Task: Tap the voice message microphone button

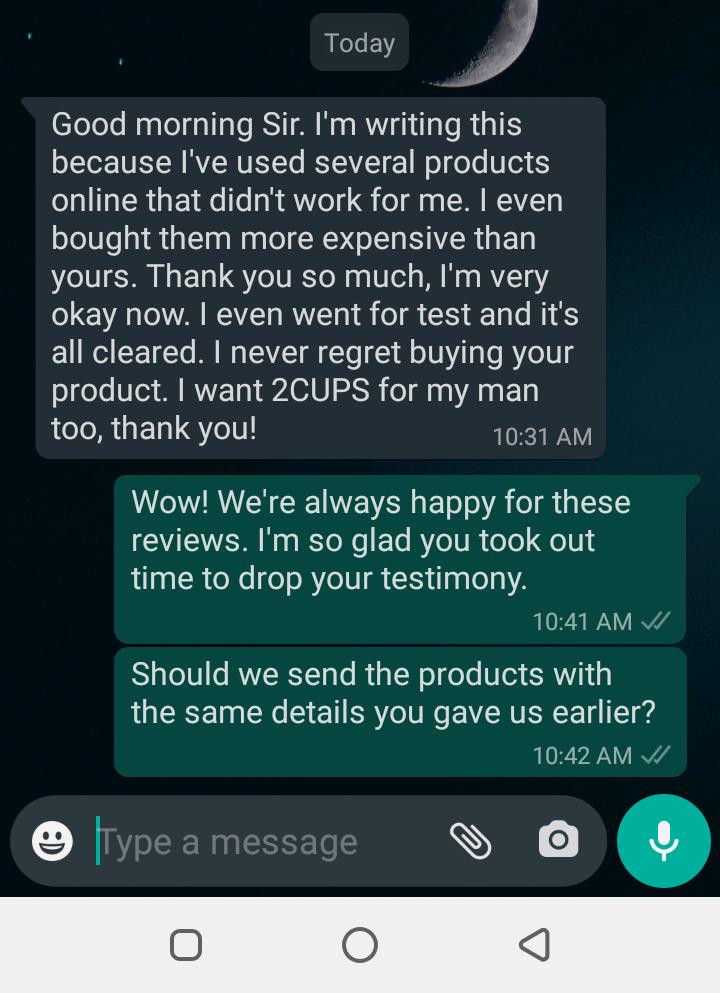Action: tap(664, 841)
